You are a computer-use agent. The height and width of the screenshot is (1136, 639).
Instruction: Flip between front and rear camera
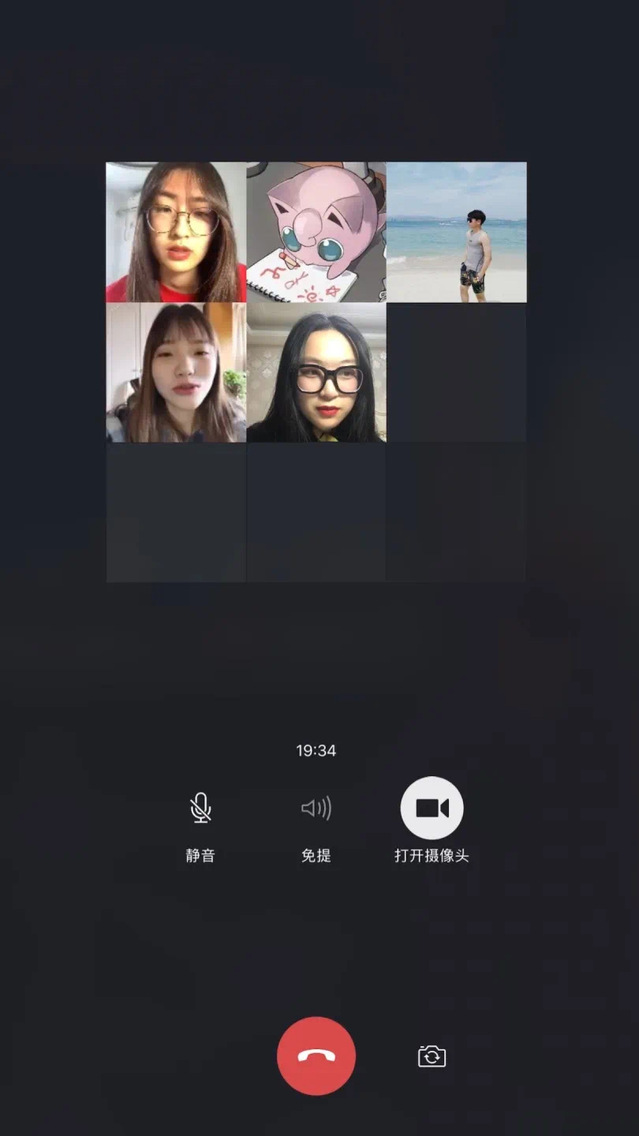(x=432, y=1056)
